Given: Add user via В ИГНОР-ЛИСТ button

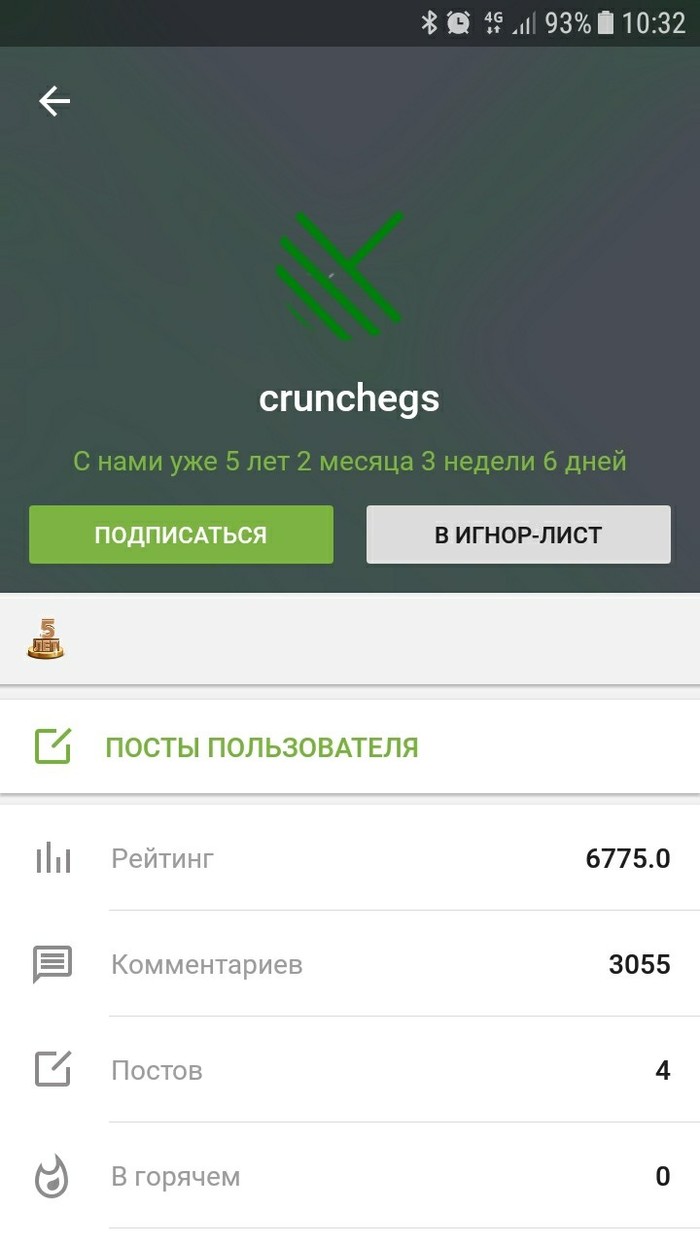Looking at the screenshot, I should click(518, 535).
